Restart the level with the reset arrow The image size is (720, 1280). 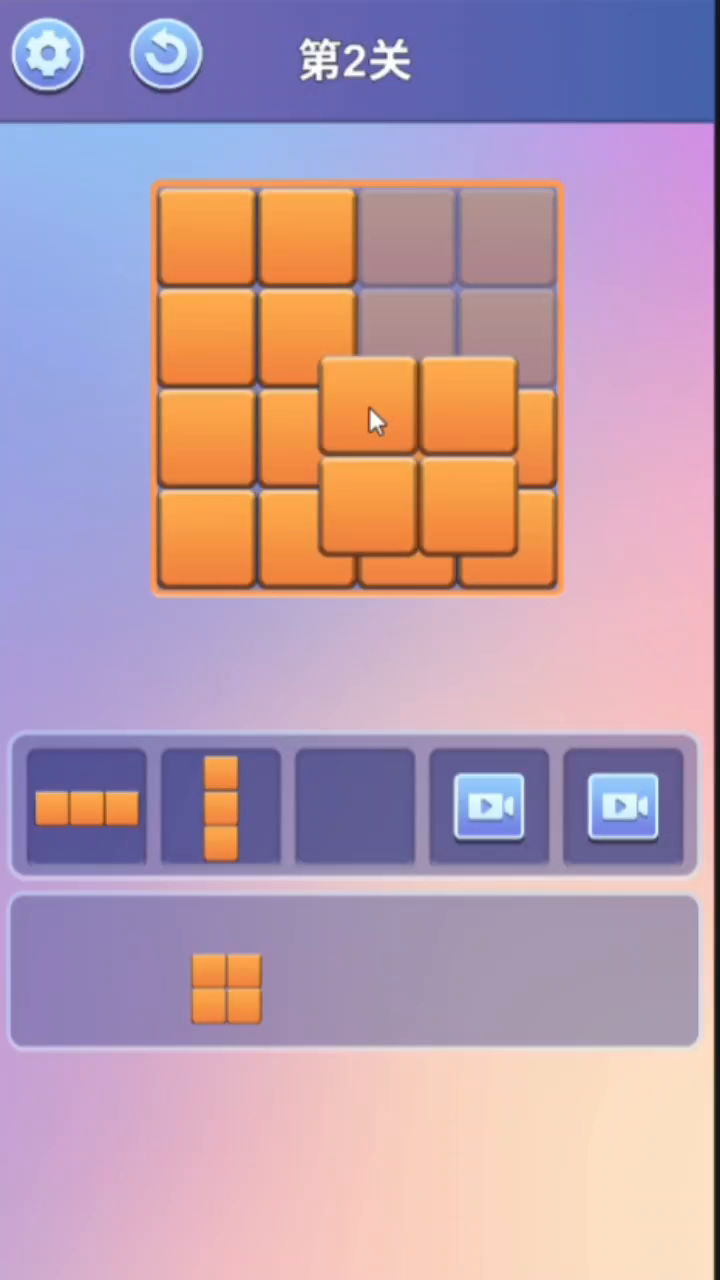[166, 55]
